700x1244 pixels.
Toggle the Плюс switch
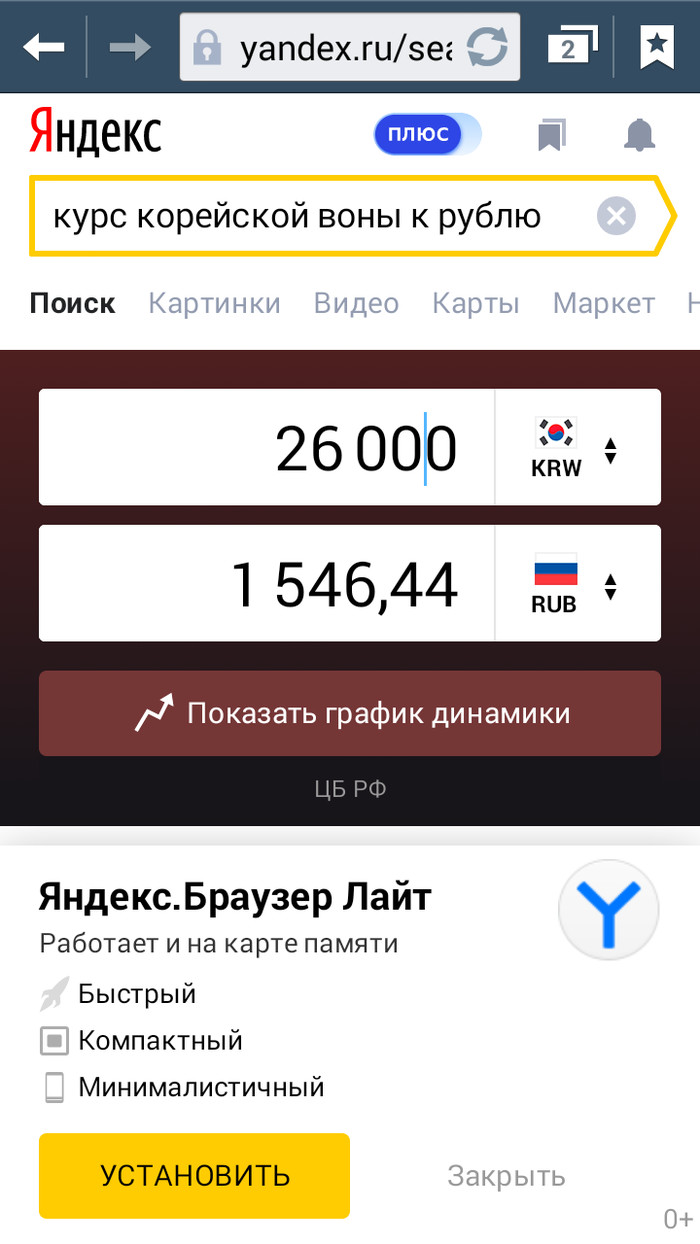point(427,135)
